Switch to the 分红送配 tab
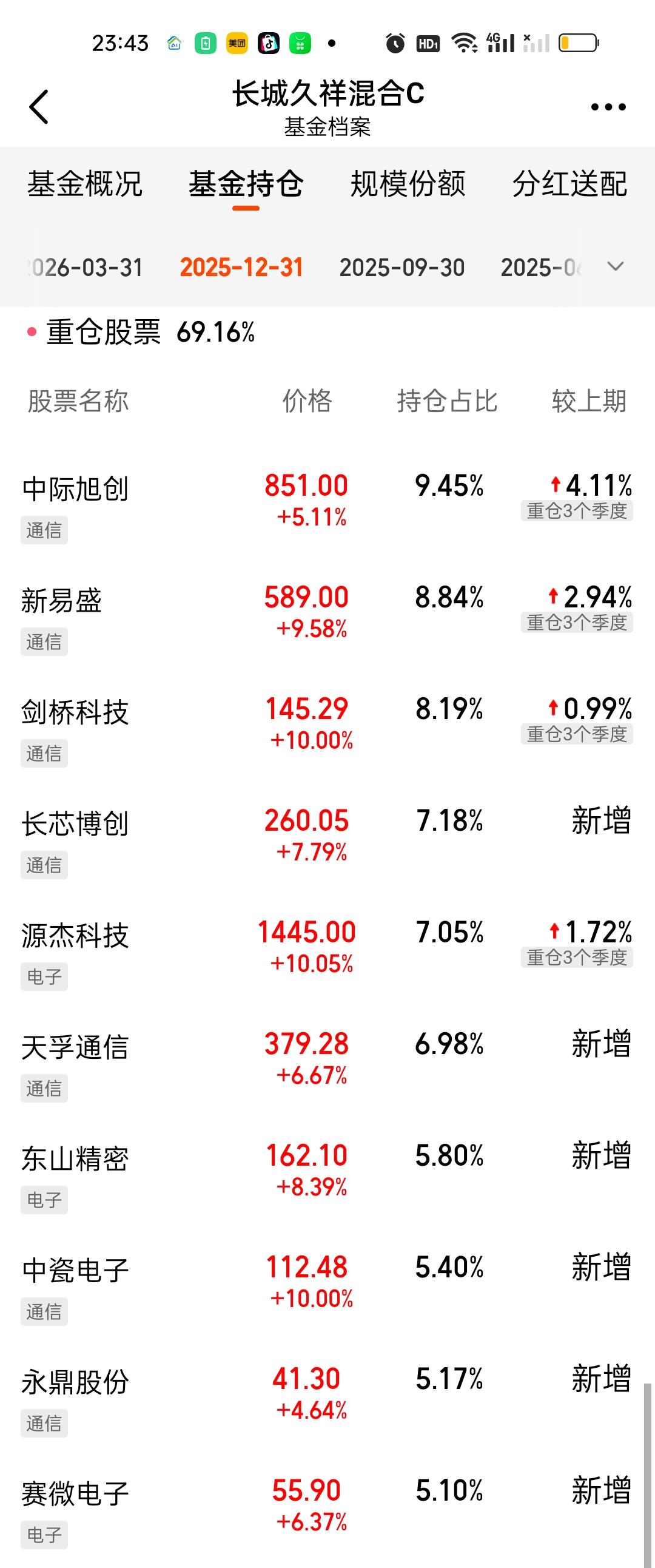Screen dimensions: 655x1568 570,184
